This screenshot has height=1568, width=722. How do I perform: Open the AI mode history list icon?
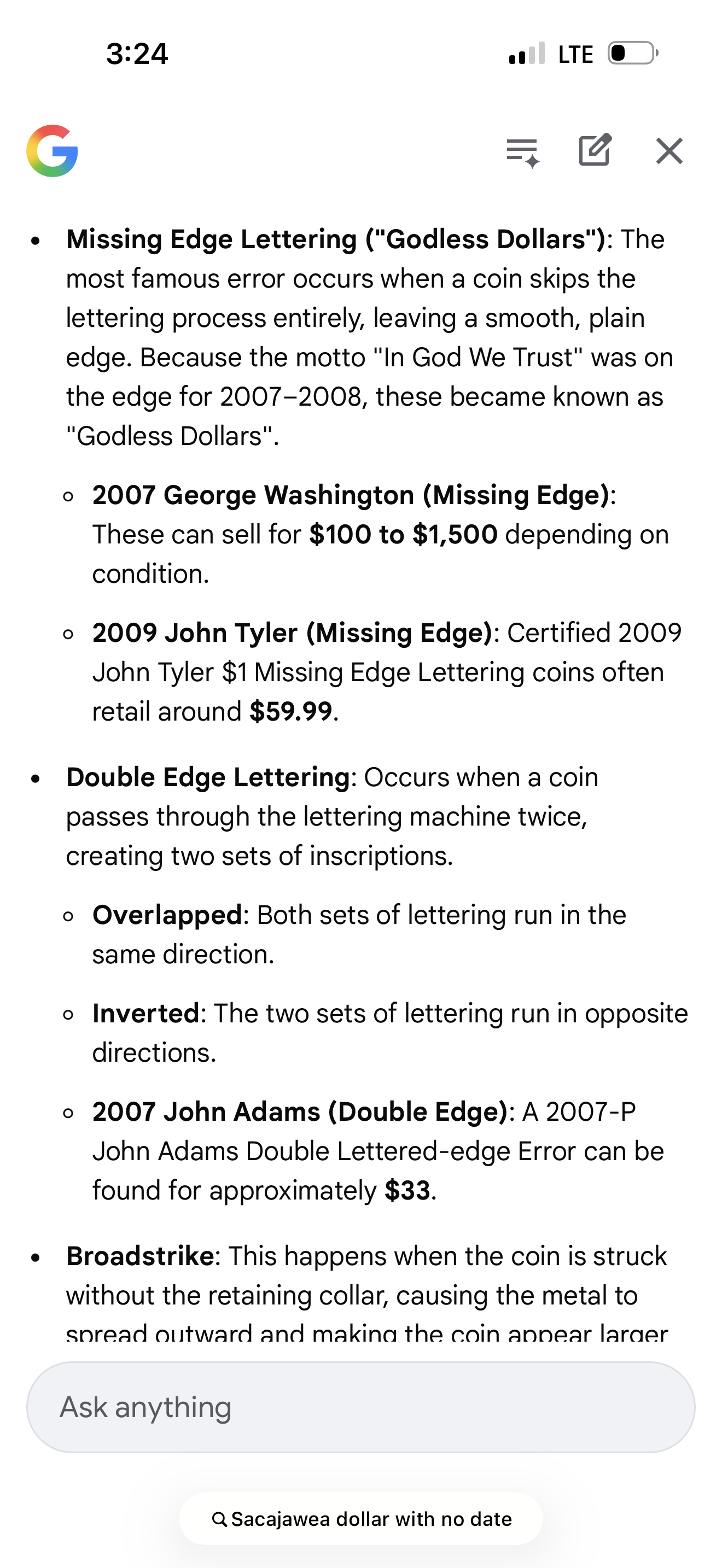522,151
